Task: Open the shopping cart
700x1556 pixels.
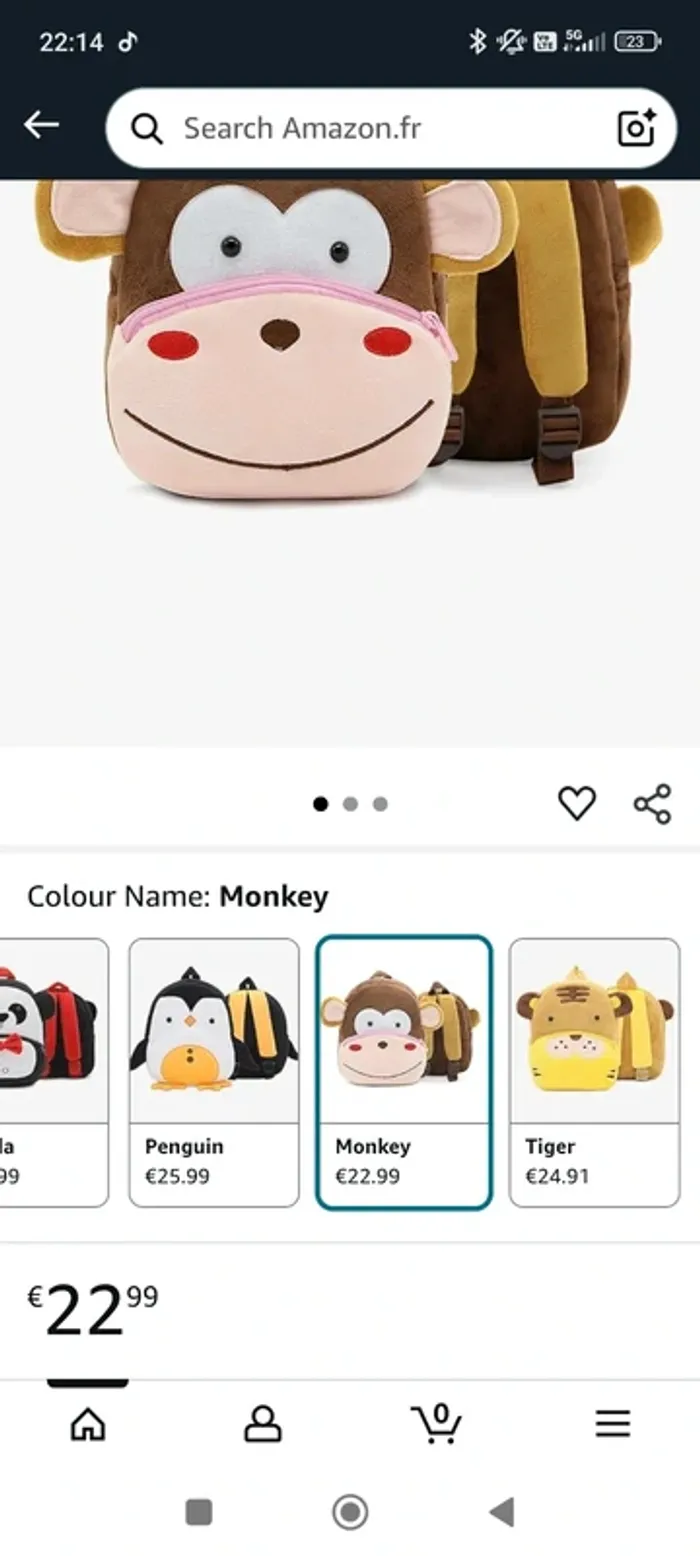Action: (437, 1423)
